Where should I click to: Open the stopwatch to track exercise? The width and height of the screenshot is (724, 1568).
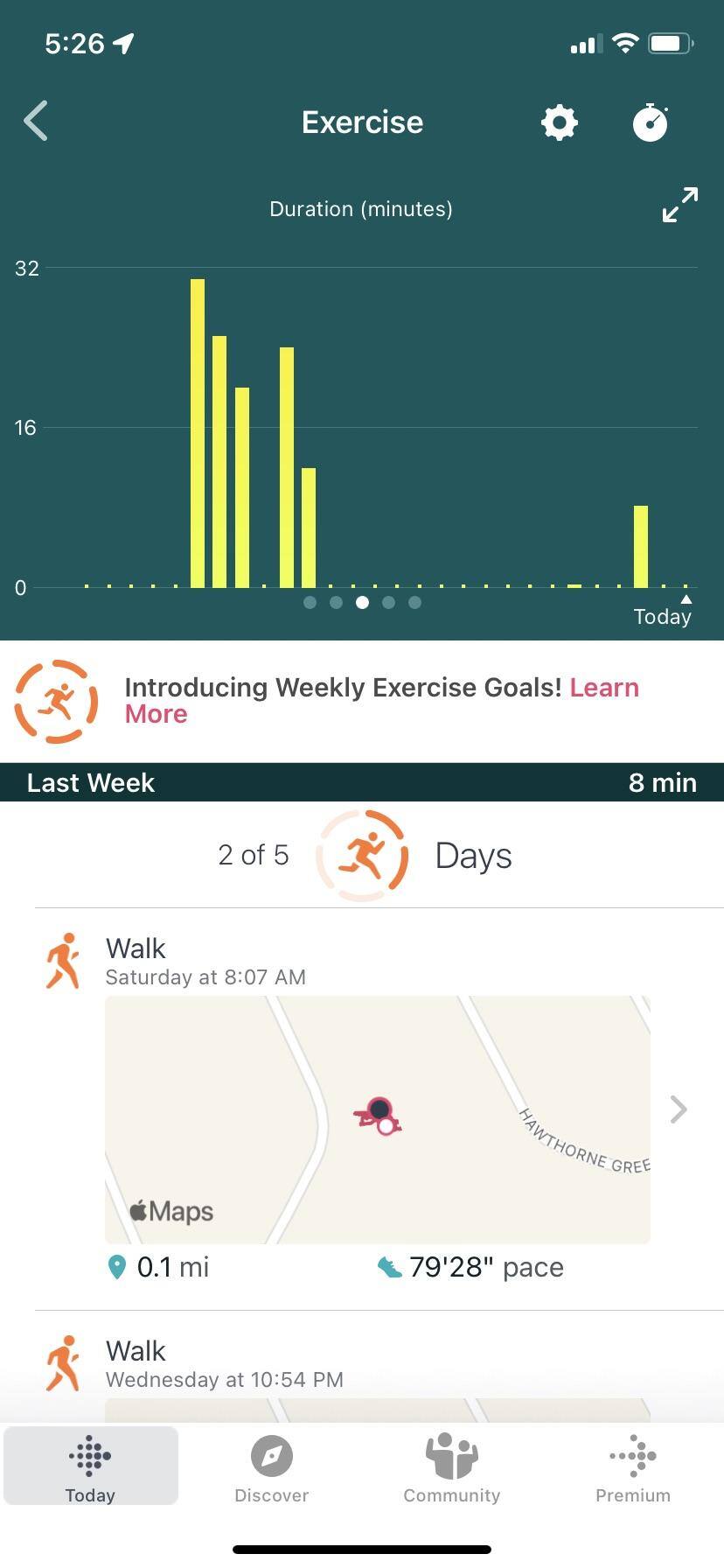pos(650,122)
